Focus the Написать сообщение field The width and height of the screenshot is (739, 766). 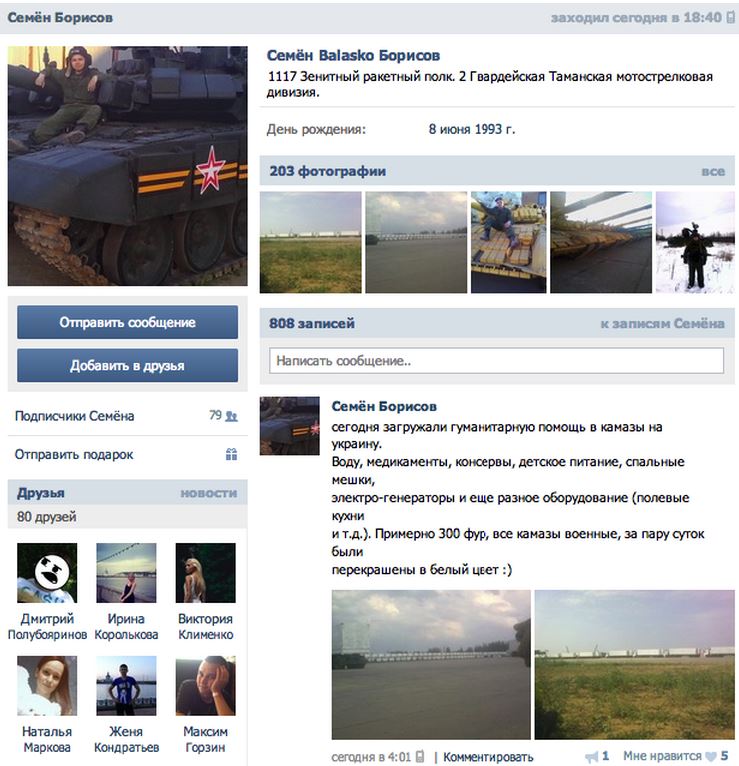coord(496,360)
